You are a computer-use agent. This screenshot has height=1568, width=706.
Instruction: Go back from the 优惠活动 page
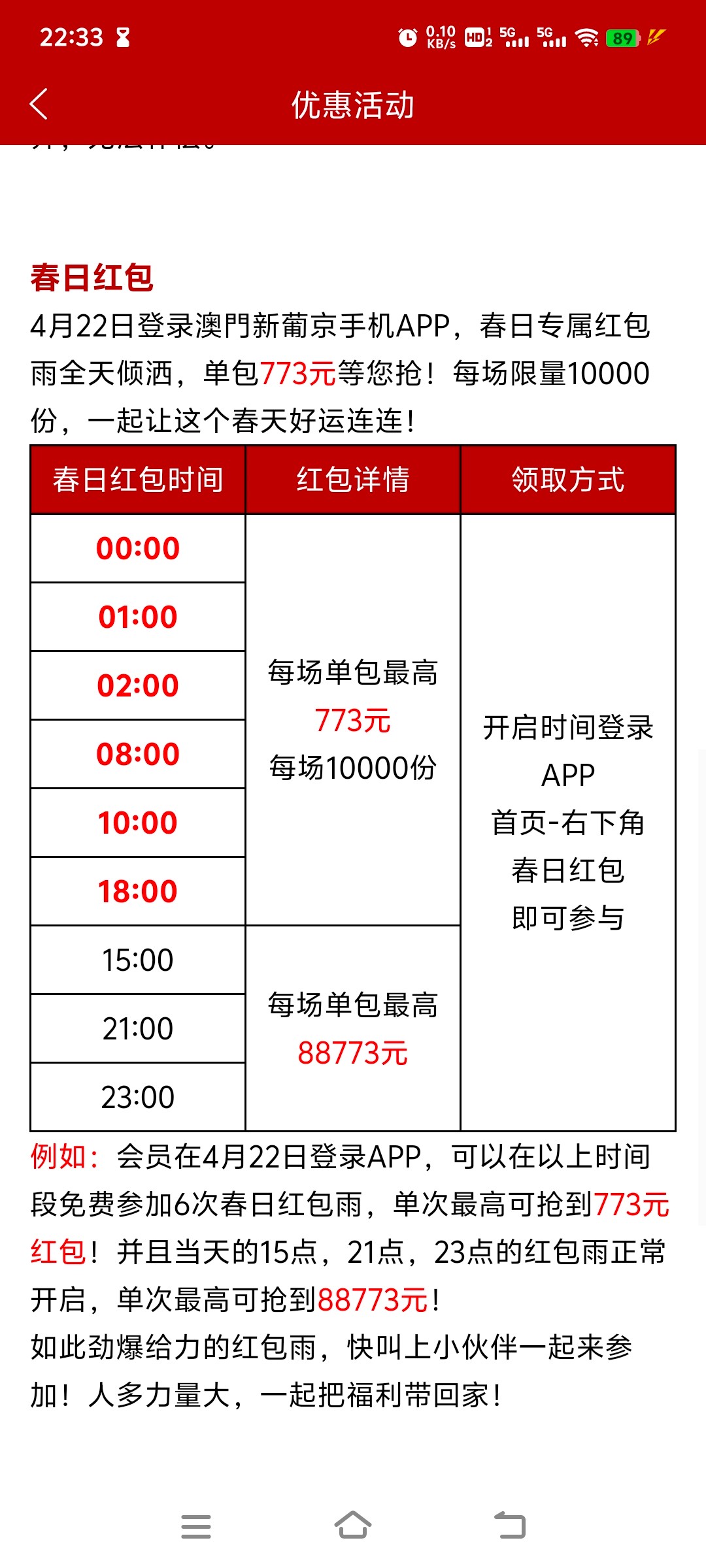pos(39,105)
